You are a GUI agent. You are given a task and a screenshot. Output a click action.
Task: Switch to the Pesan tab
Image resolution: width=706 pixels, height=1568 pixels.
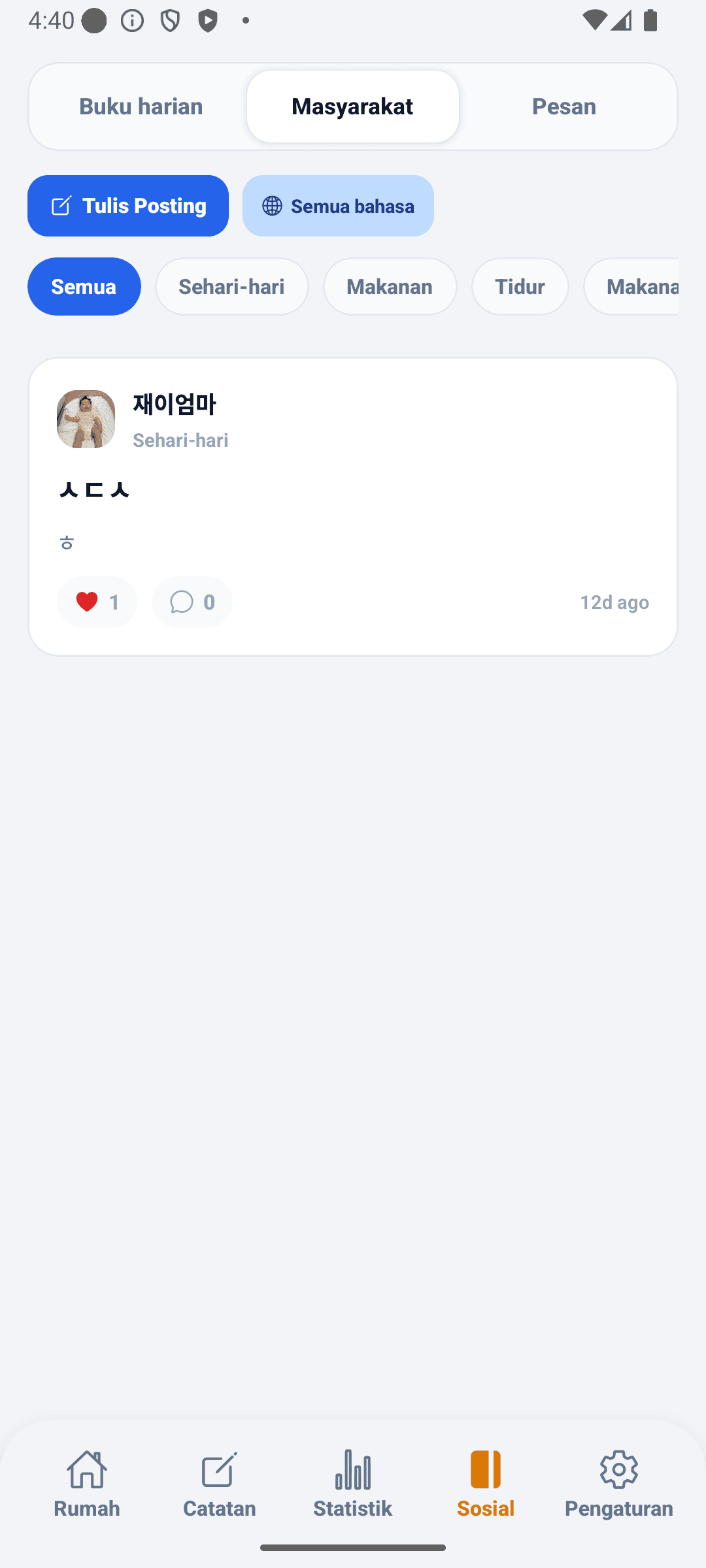(x=564, y=106)
